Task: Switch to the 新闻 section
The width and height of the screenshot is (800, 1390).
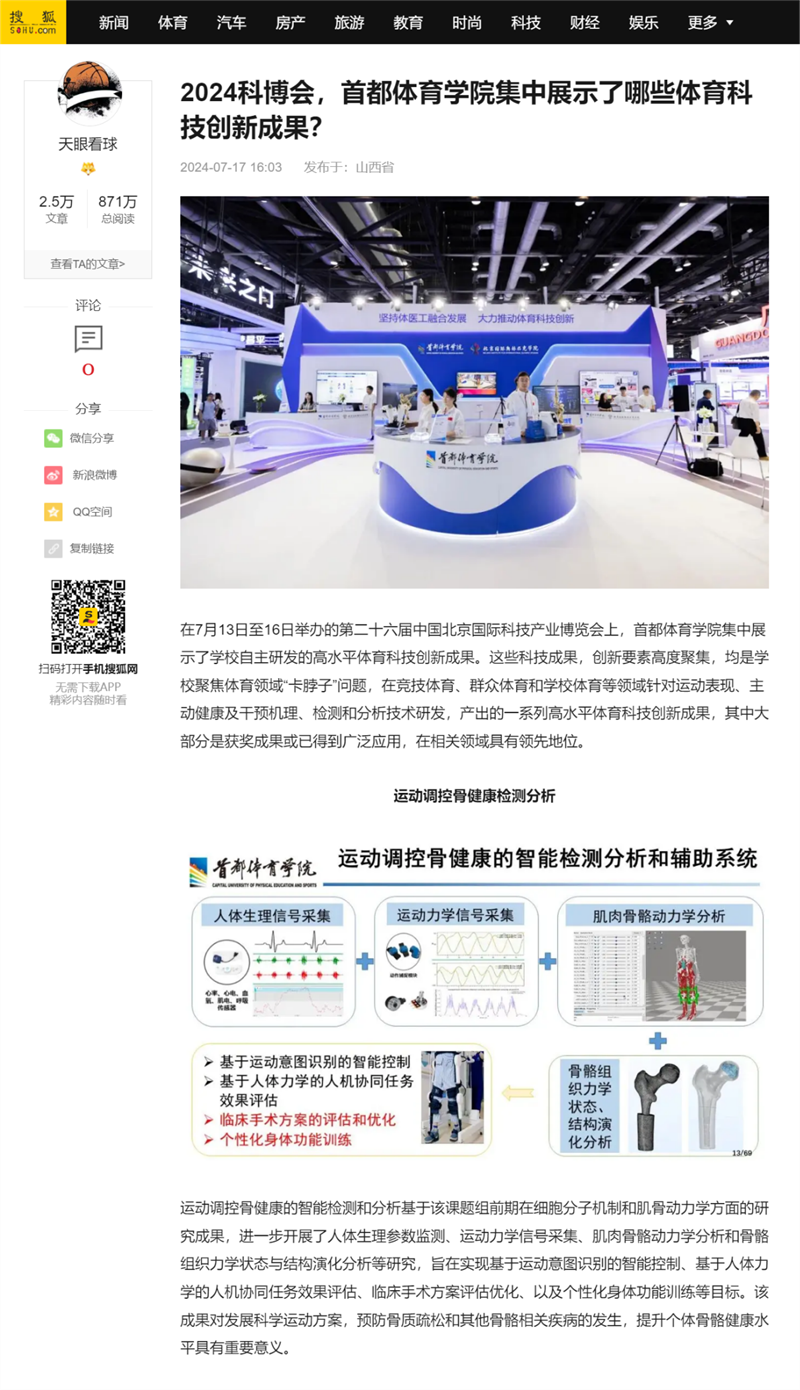Action: (114, 22)
